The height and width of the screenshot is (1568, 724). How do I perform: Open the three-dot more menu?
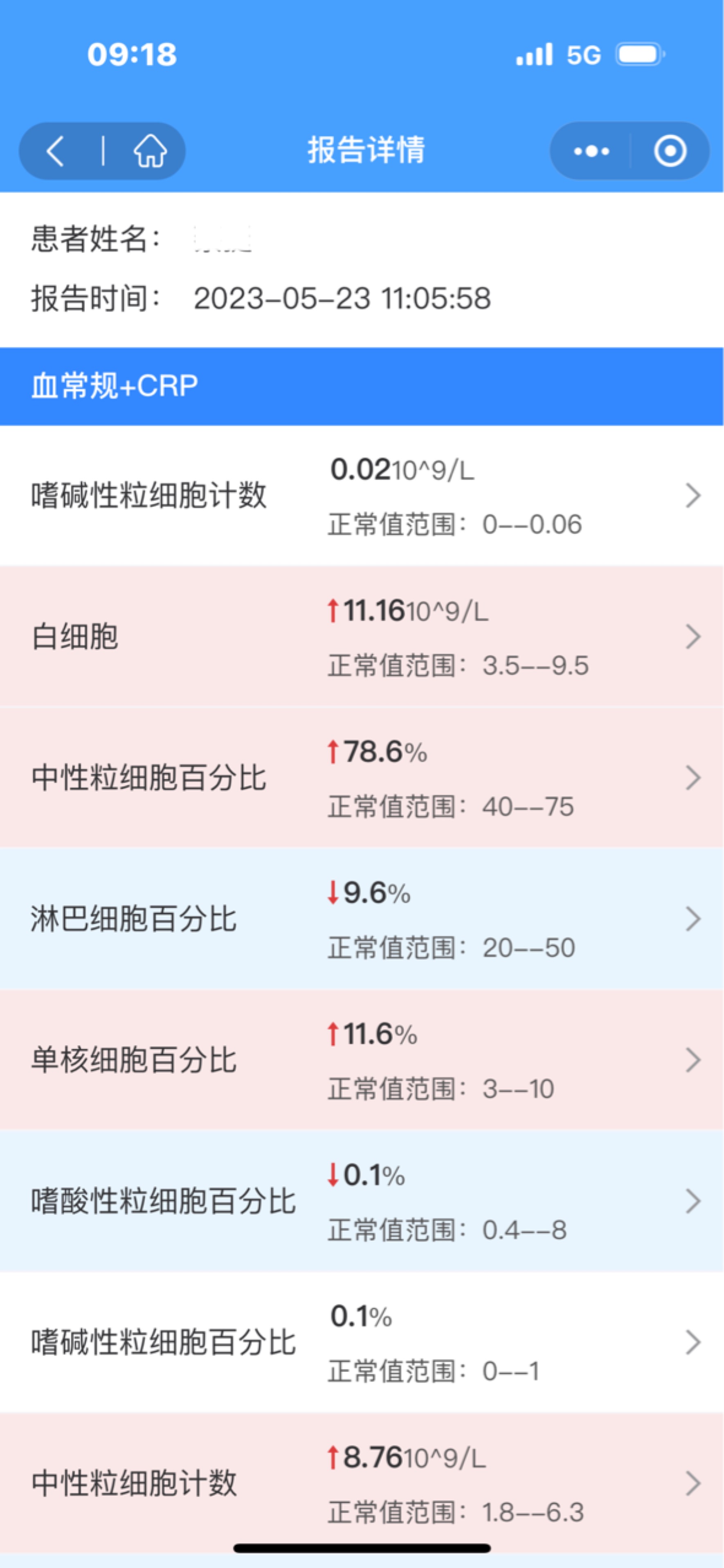click(x=591, y=151)
